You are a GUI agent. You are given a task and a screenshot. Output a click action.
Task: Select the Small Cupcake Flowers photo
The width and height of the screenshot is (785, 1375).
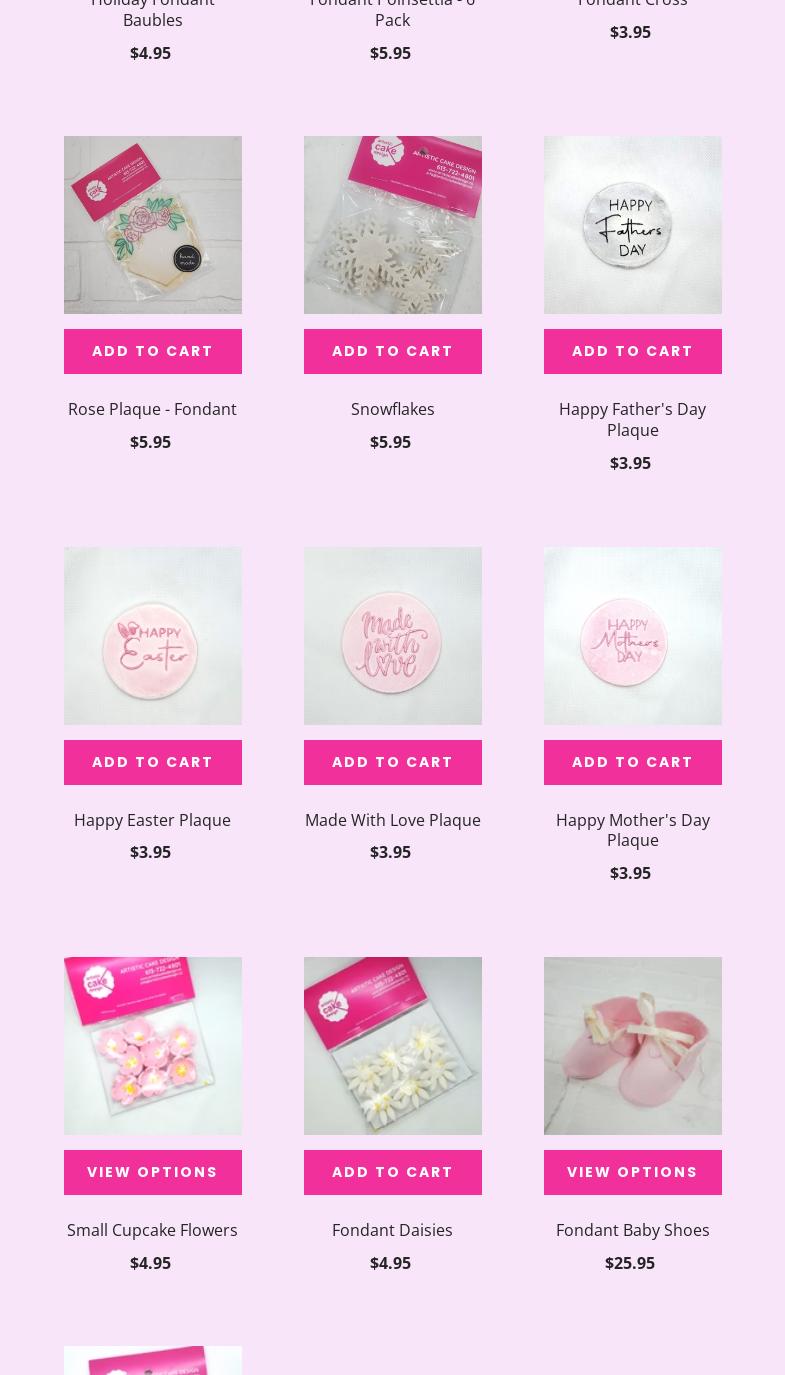(152, 1046)
